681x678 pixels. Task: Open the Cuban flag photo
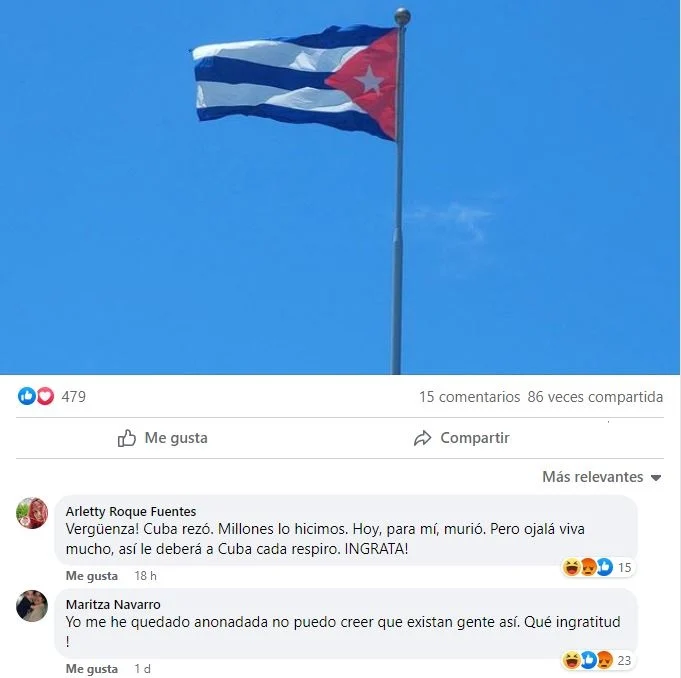[x=340, y=187]
